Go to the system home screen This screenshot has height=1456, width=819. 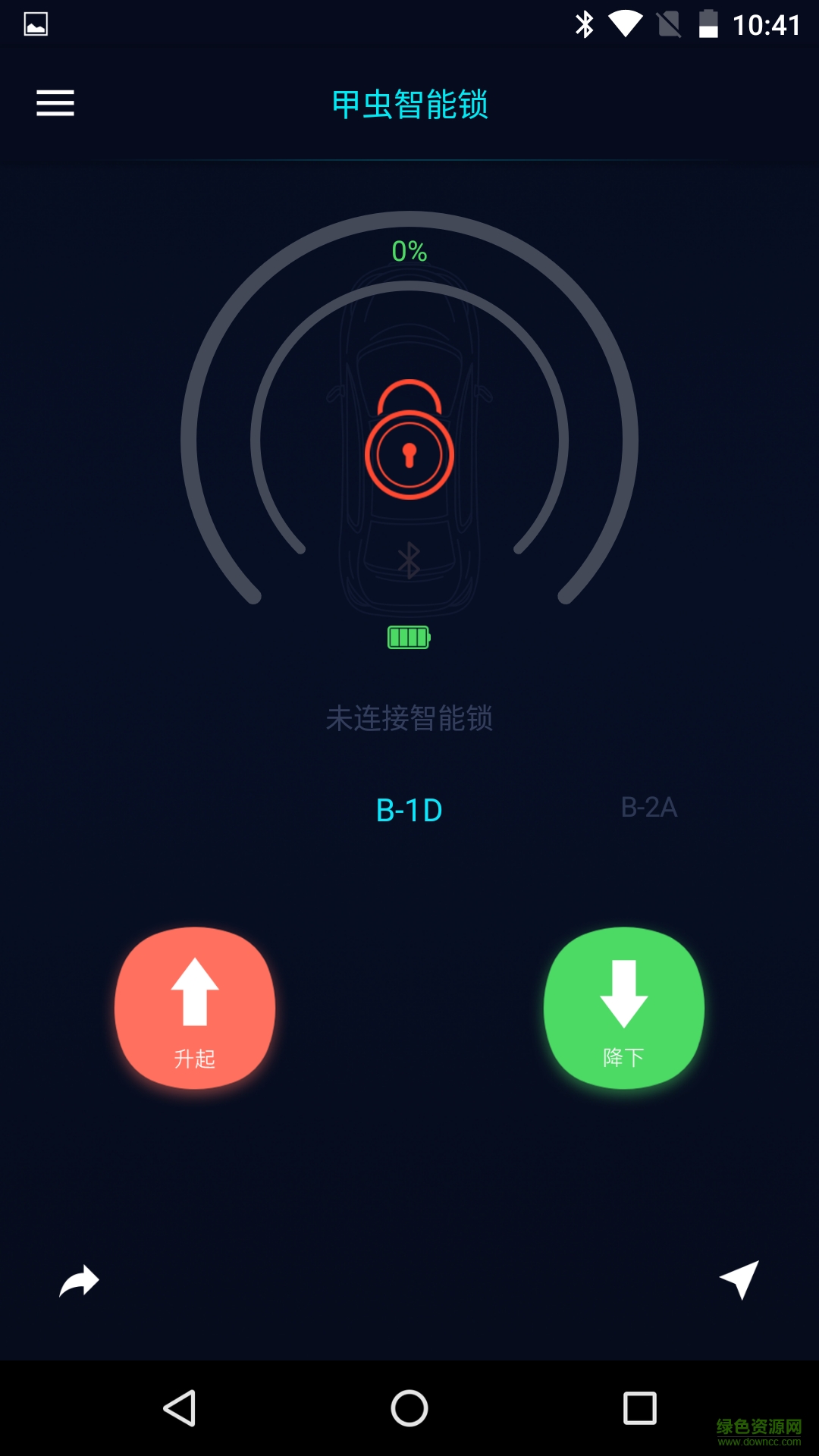coord(409,1408)
